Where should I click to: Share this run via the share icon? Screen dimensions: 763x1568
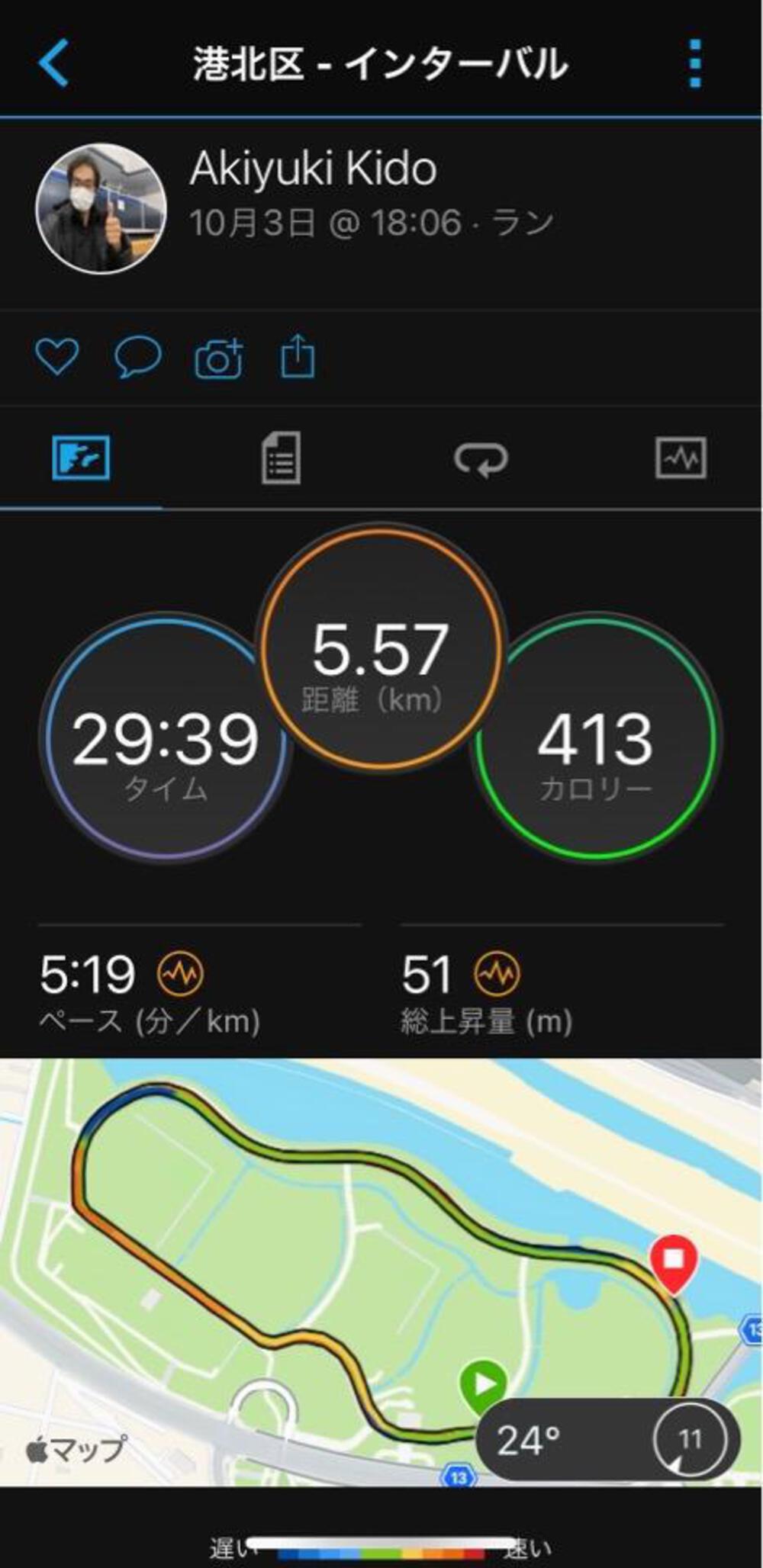click(x=298, y=356)
